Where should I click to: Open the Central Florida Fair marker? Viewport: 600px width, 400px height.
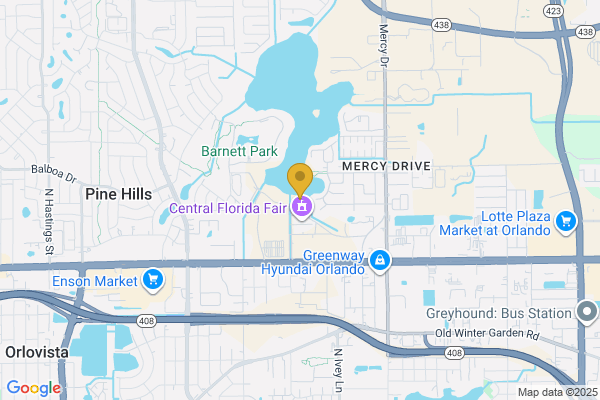click(x=300, y=208)
